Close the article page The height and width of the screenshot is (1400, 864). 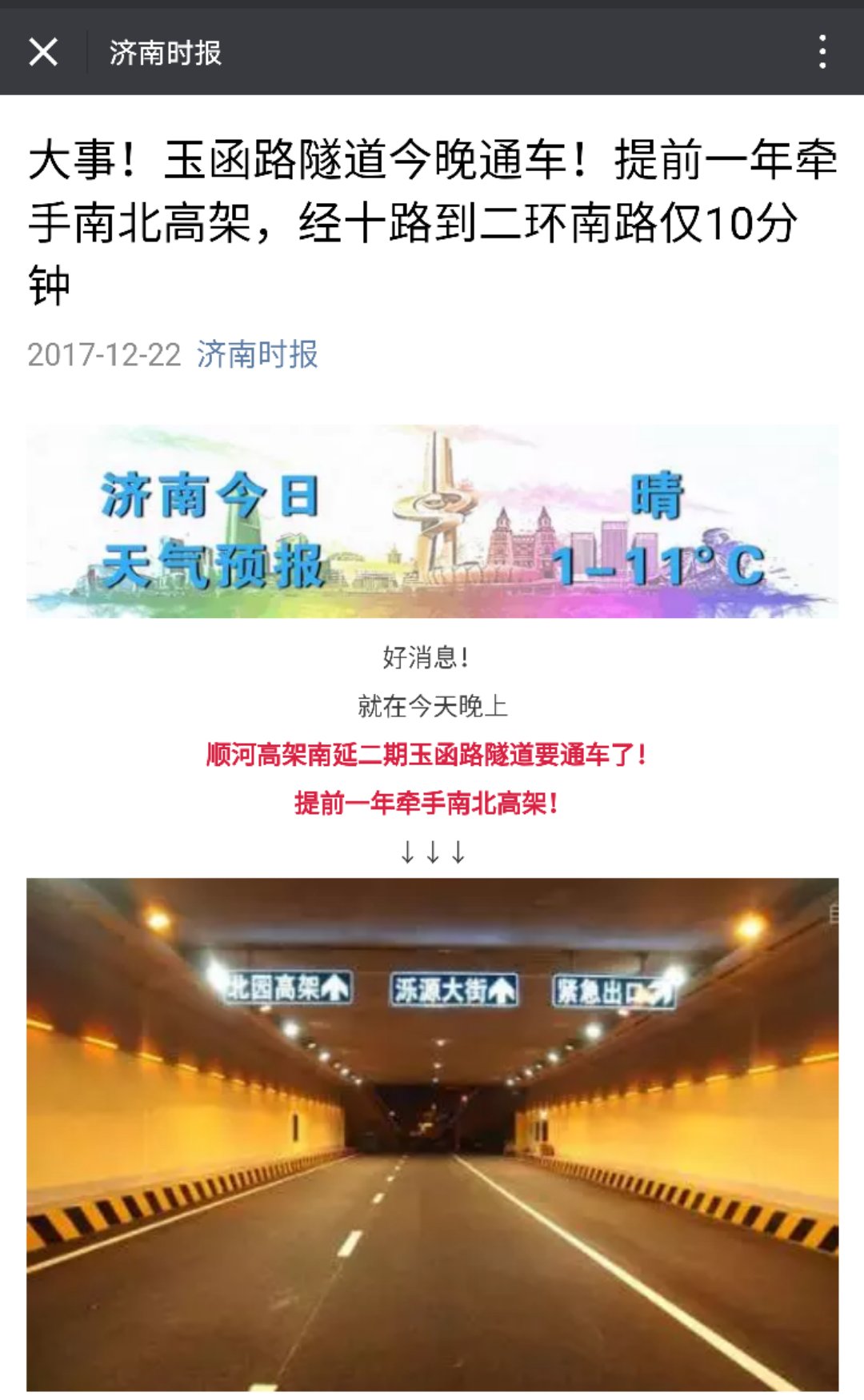click(43, 53)
